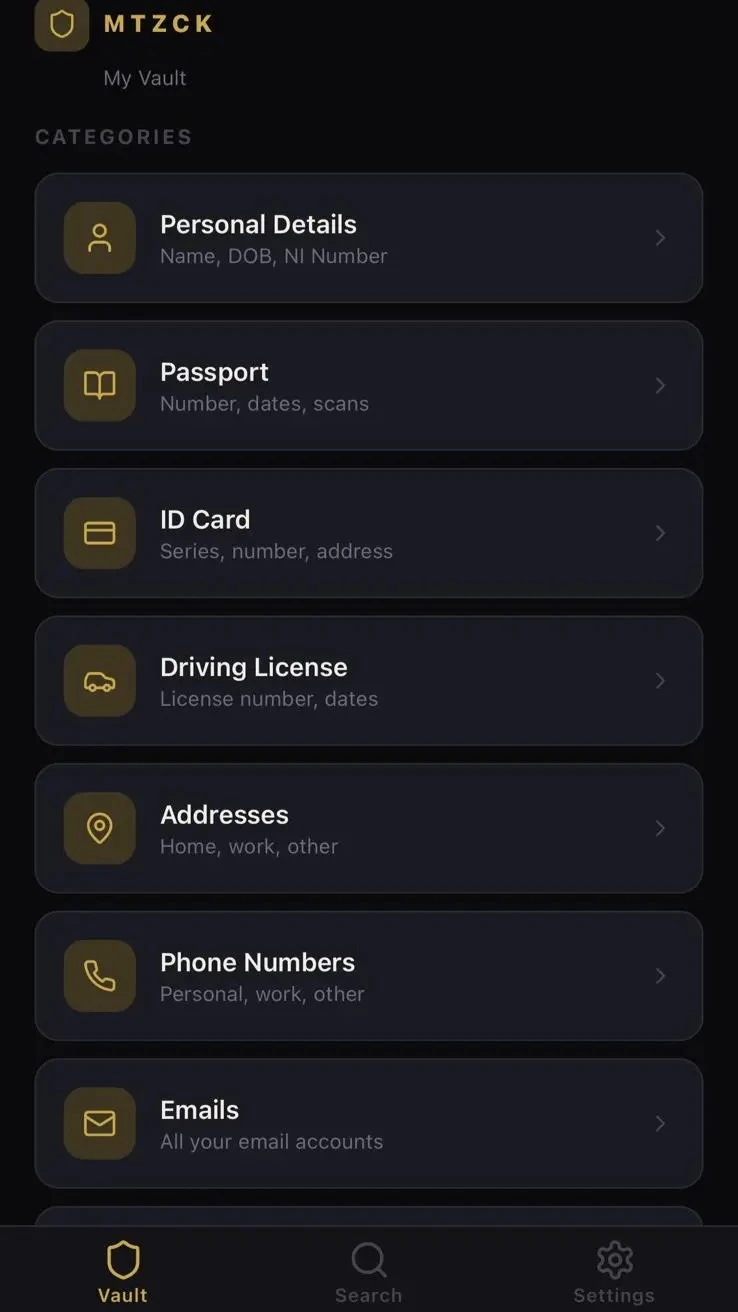Image resolution: width=738 pixels, height=1312 pixels.
Task: Expand the Passport category chevron
Action: pos(660,385)
